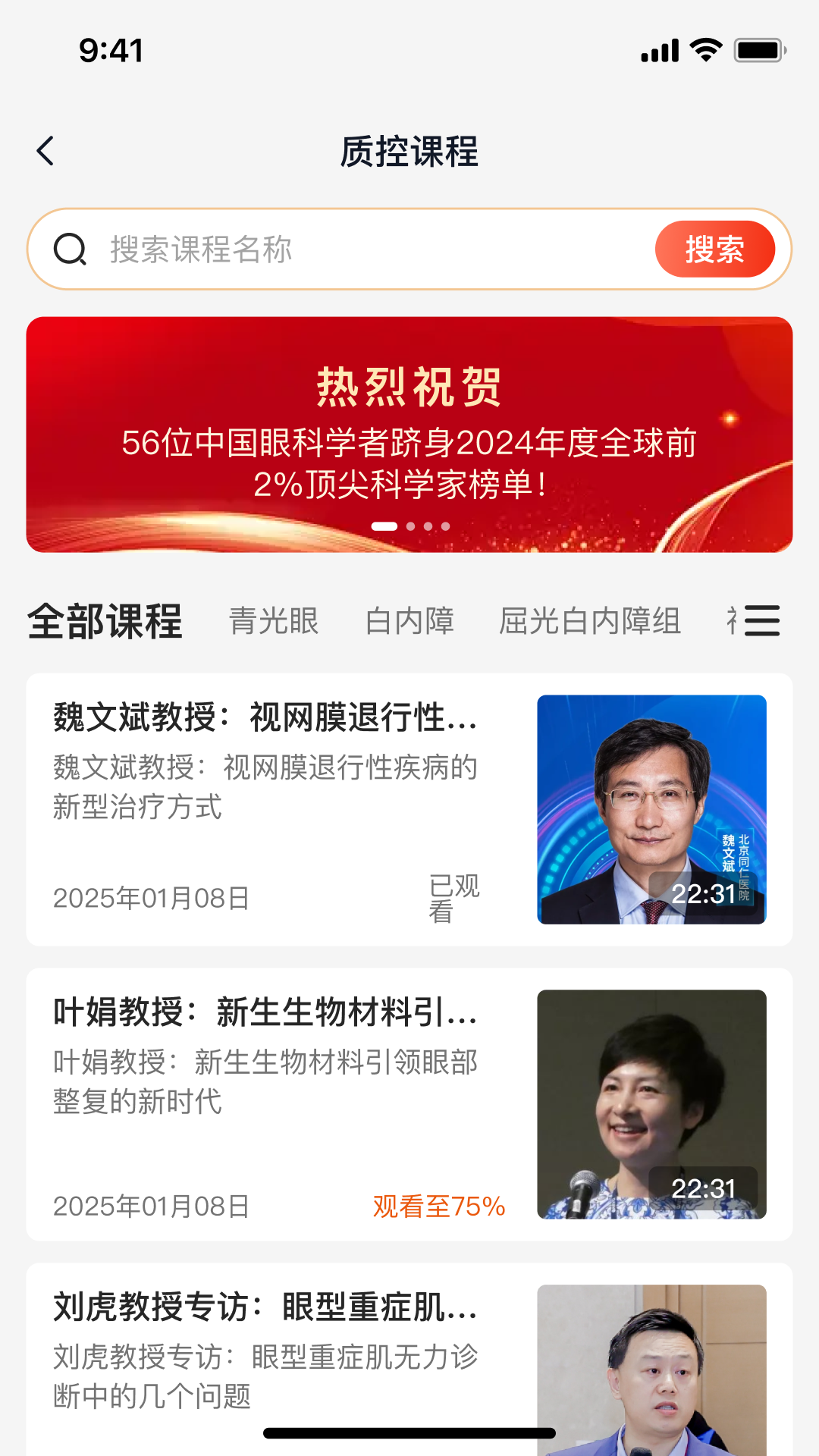Tap the cellular signal icon
The width and height of the screenshot is (819, 1456).
pos(659,49)
